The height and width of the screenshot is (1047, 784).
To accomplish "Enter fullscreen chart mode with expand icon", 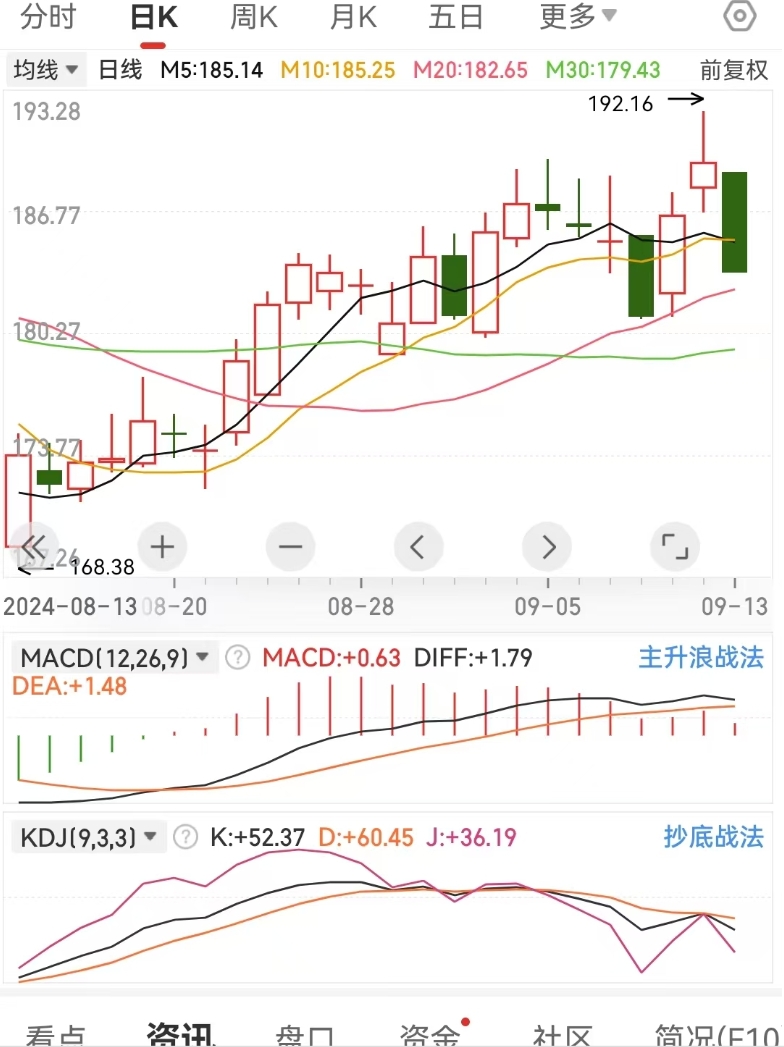I will coord(674,547).
